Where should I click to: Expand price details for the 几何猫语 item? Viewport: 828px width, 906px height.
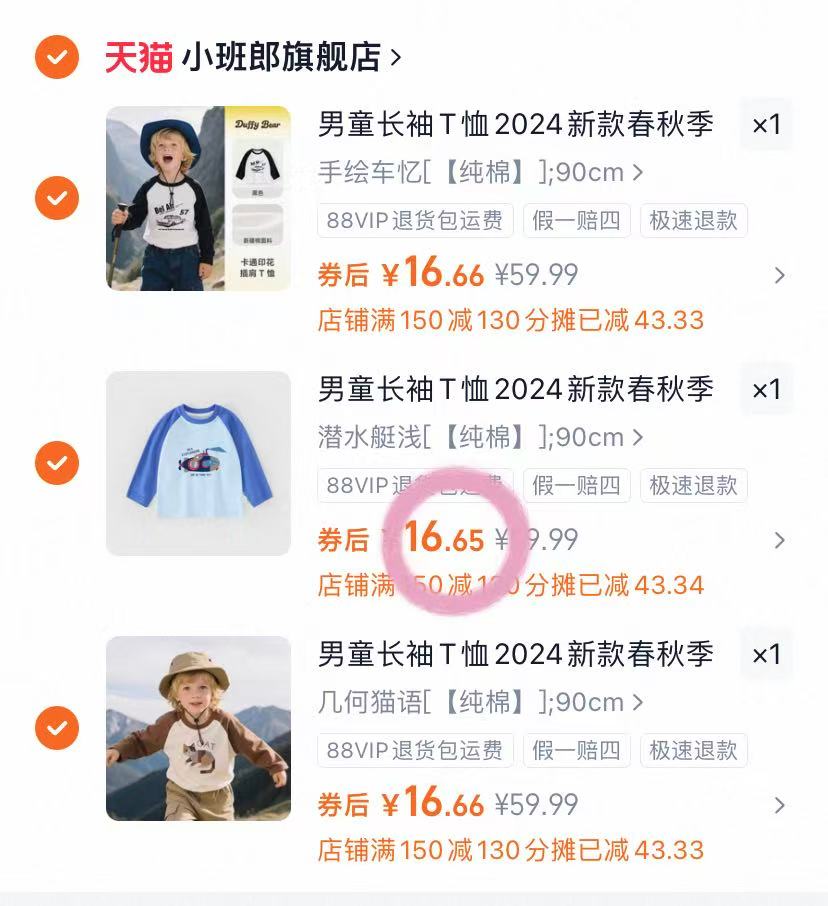[x=780, y=805]
